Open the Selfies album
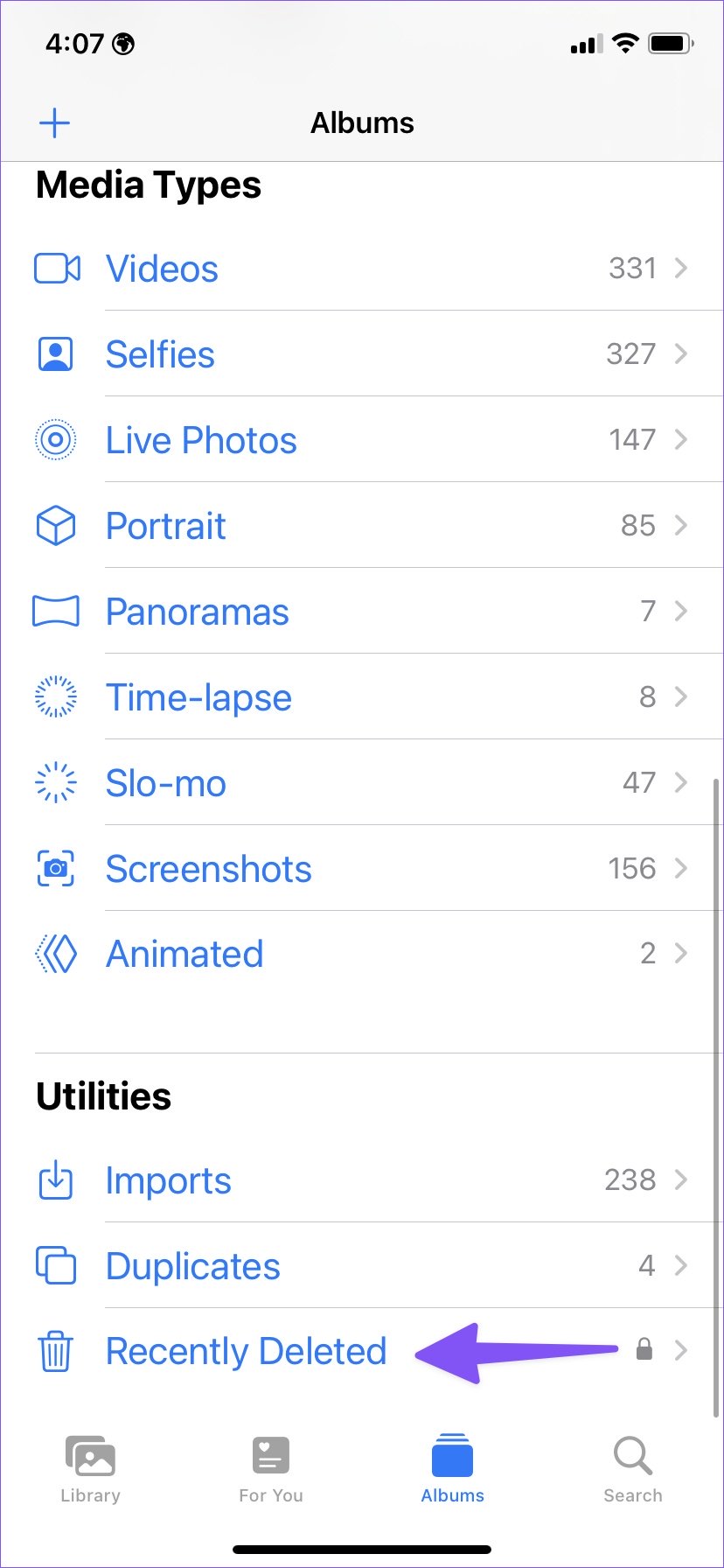This screenshot has width=724, height=1568. 362,354
